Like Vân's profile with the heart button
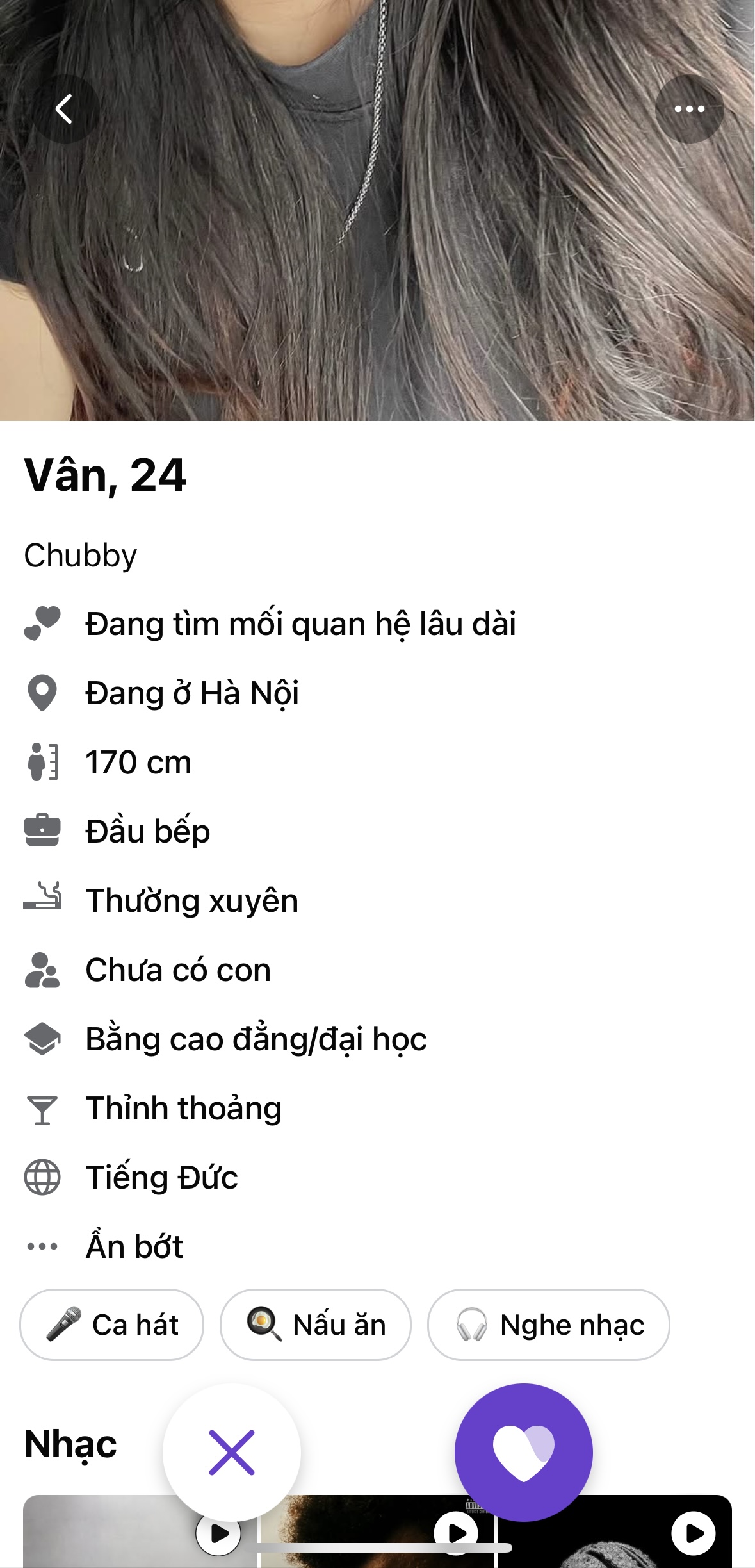755x1568 pixels. (523, 1452)
